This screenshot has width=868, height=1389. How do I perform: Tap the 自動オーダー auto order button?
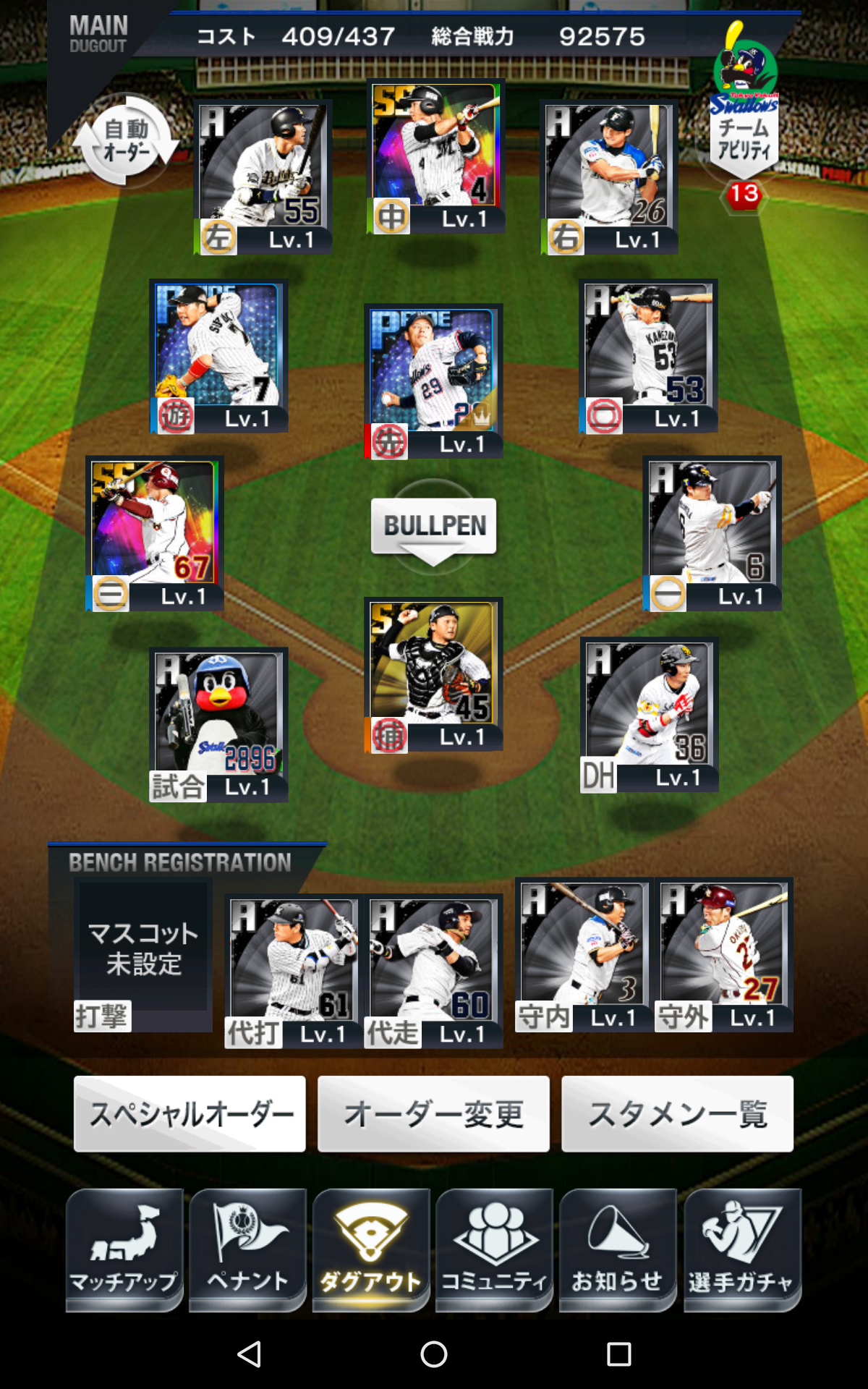[126, 140]
